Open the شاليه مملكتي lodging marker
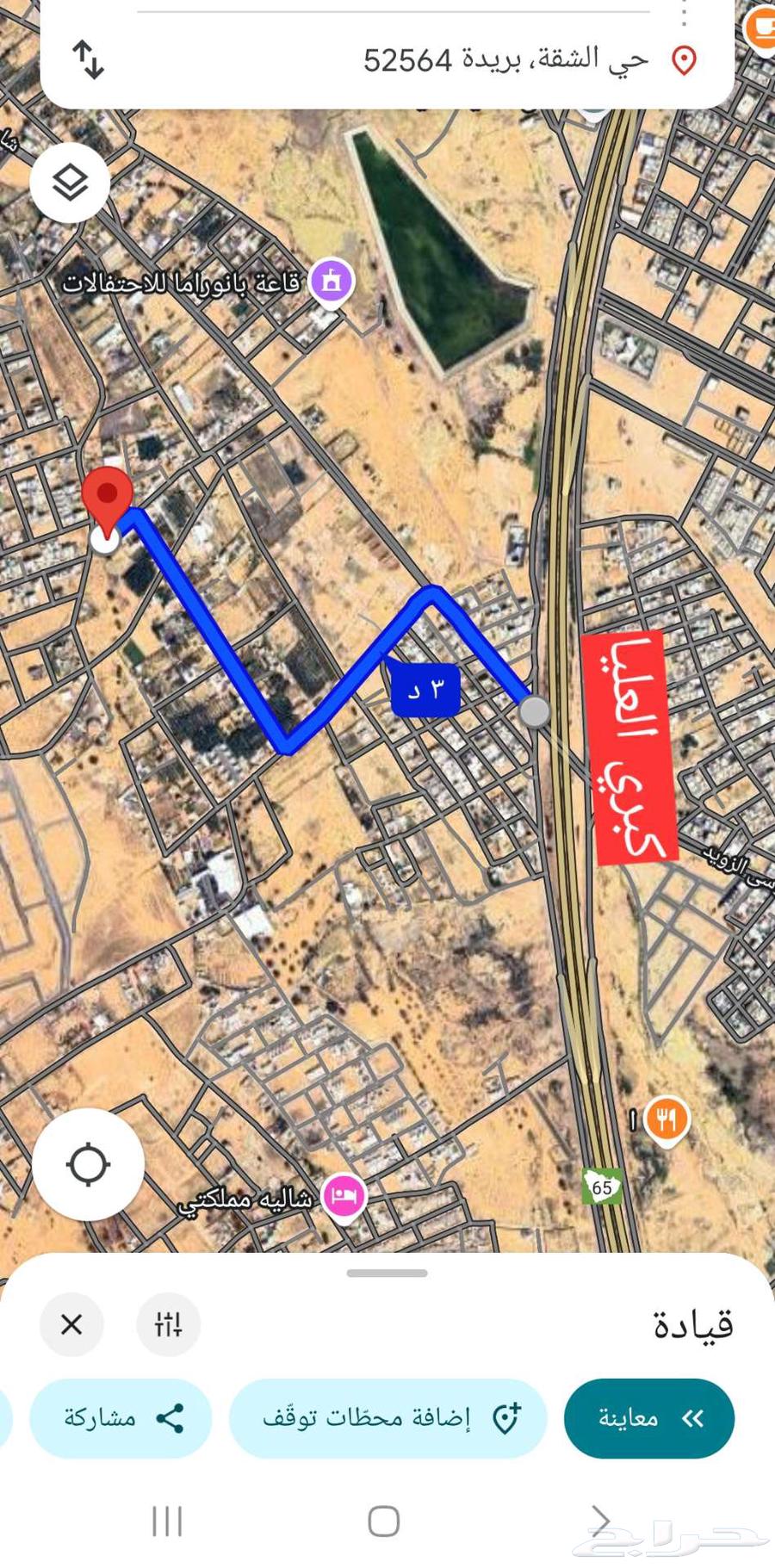The height and width of the screenshot is (1568, 775). (x=344, y=1196)
